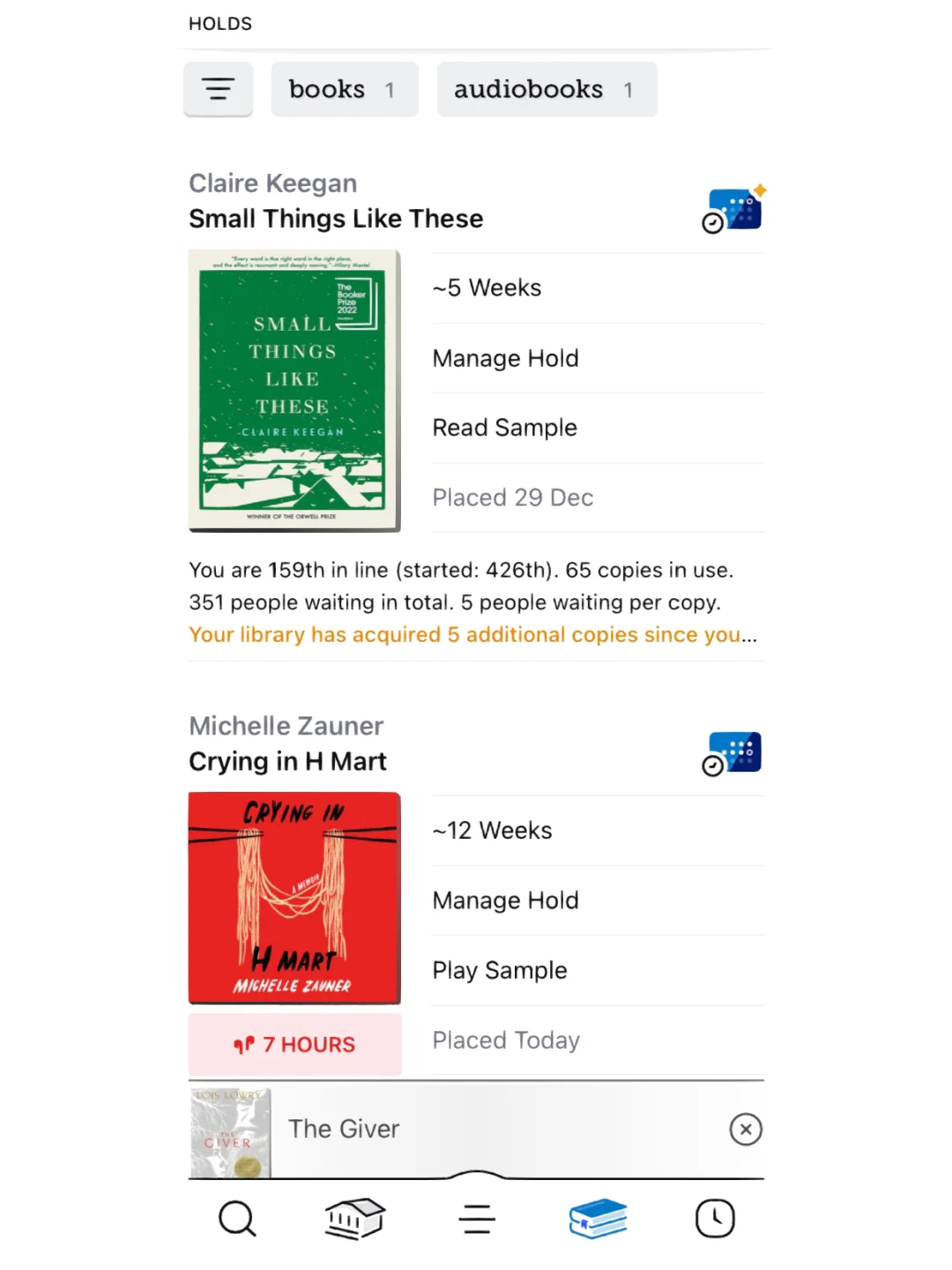Open Small Things Like These cover

294,391
